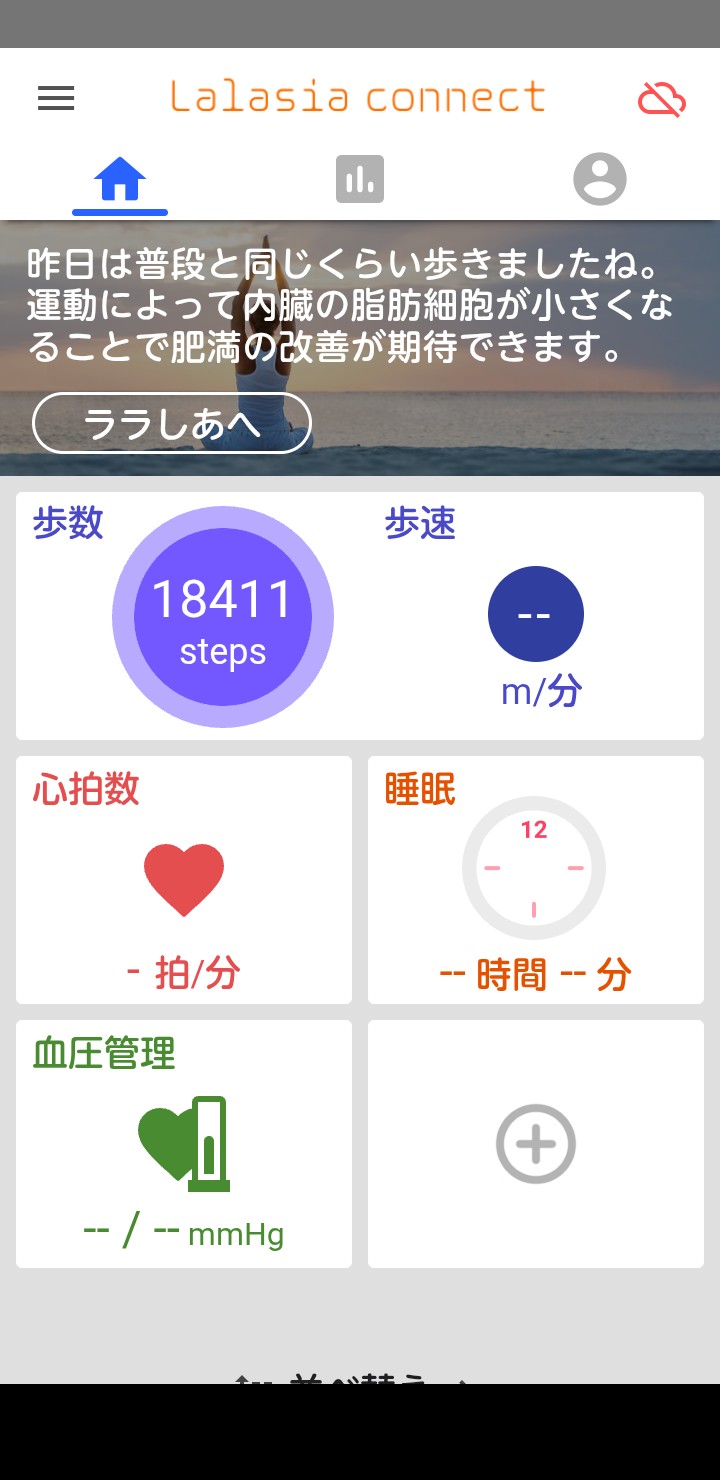The image size is (720, 1480).
Task: Open the cloud sync status icon
Action: [x=661, y=99]
